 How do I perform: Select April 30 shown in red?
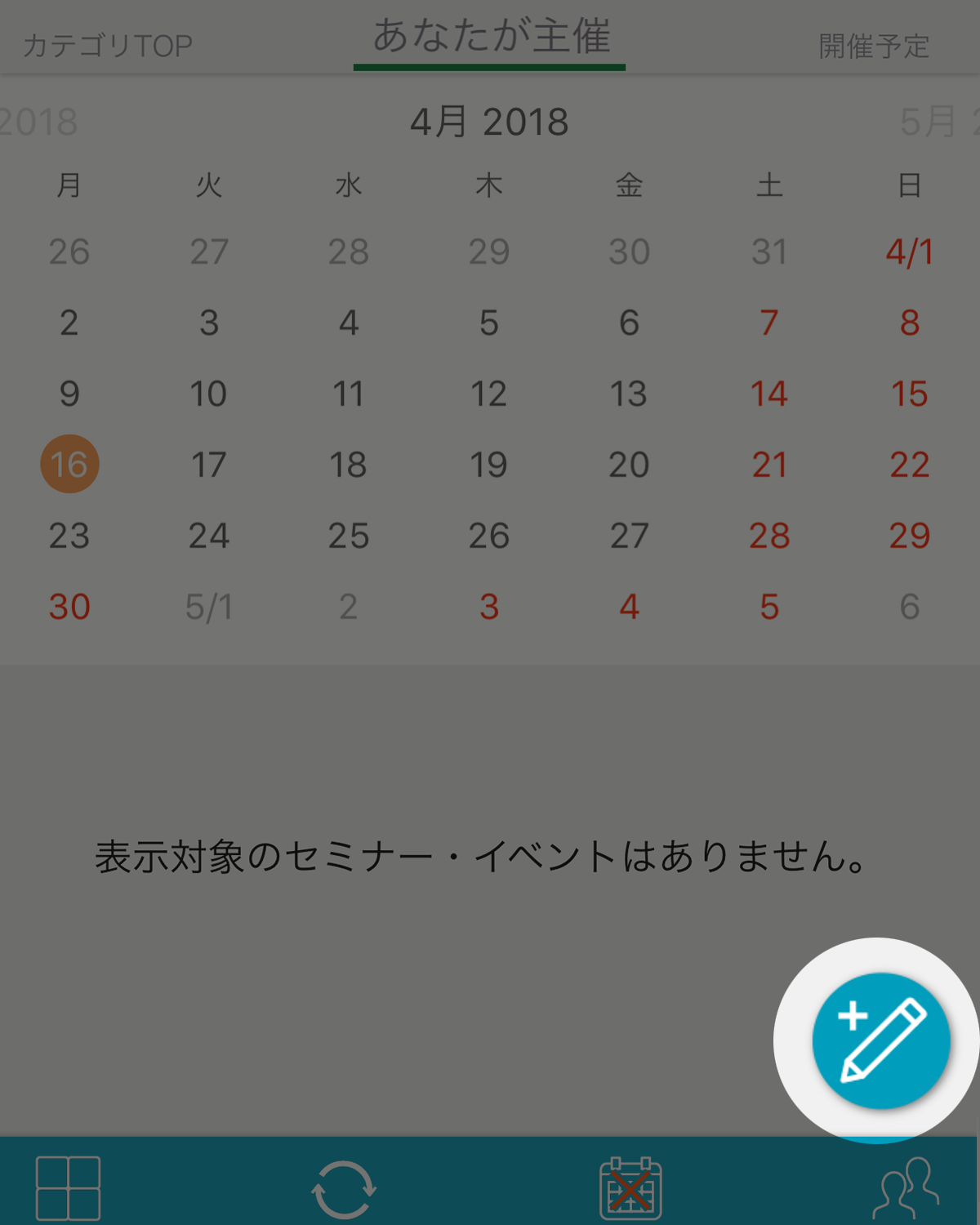pos(69,606)
